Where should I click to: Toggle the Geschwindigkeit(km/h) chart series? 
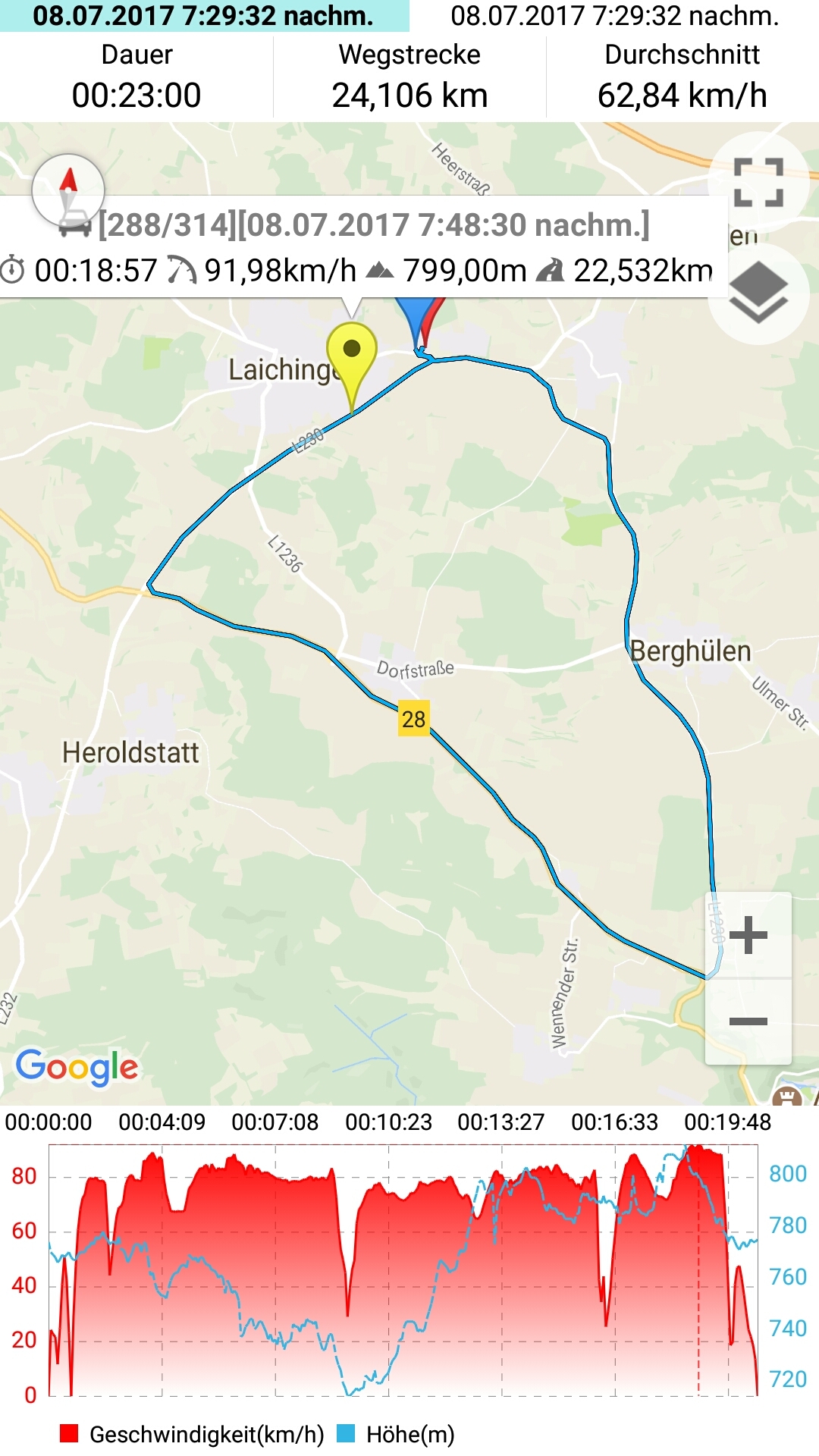coord(193,1434)
